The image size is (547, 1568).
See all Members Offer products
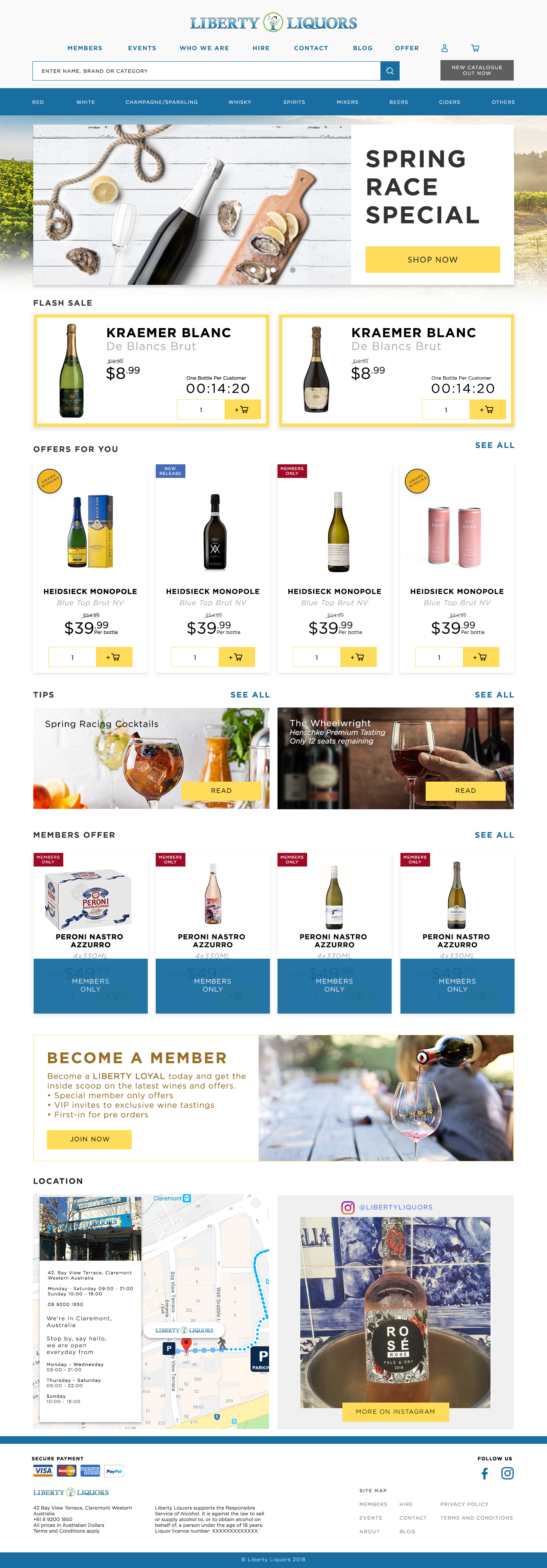tap(494, 835)
